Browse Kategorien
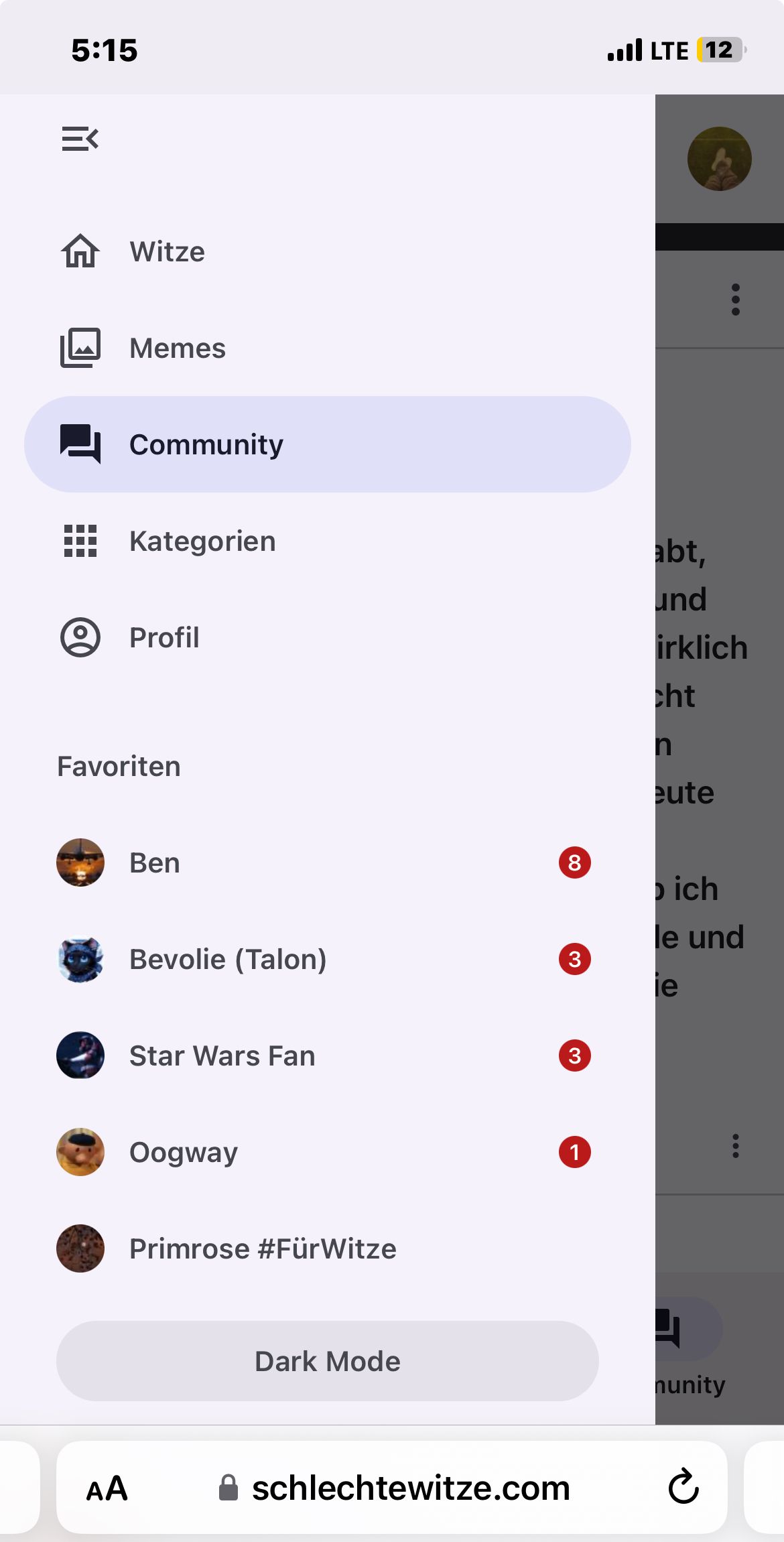This screenshot has height=1542, width=784. click(202, 541)
